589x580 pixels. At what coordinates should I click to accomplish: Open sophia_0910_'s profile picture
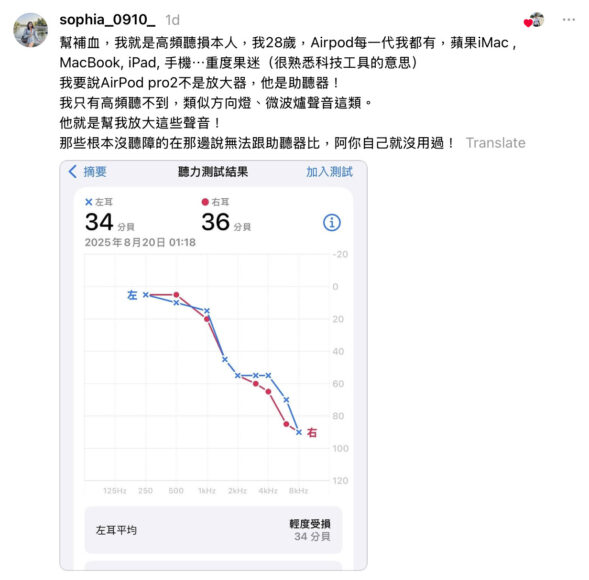coord(30,30)
